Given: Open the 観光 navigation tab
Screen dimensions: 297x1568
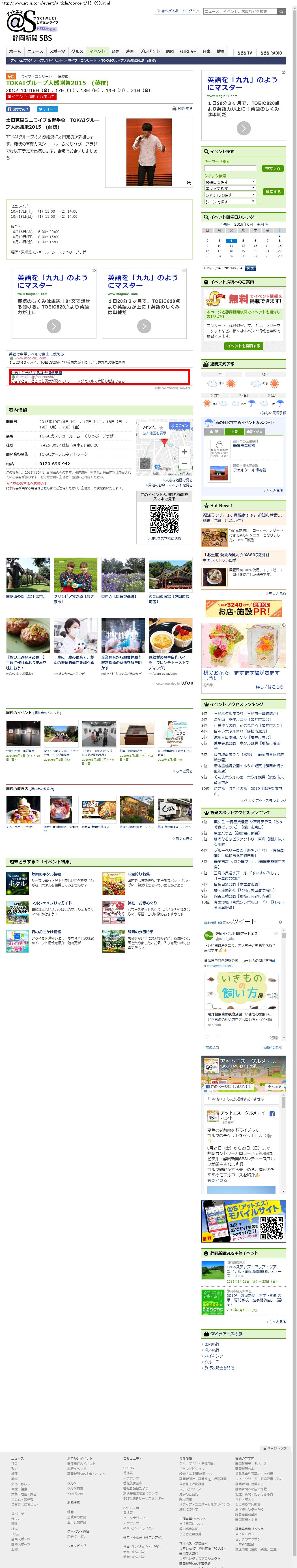Looking at the screenshot, I should tap(115, 52).
